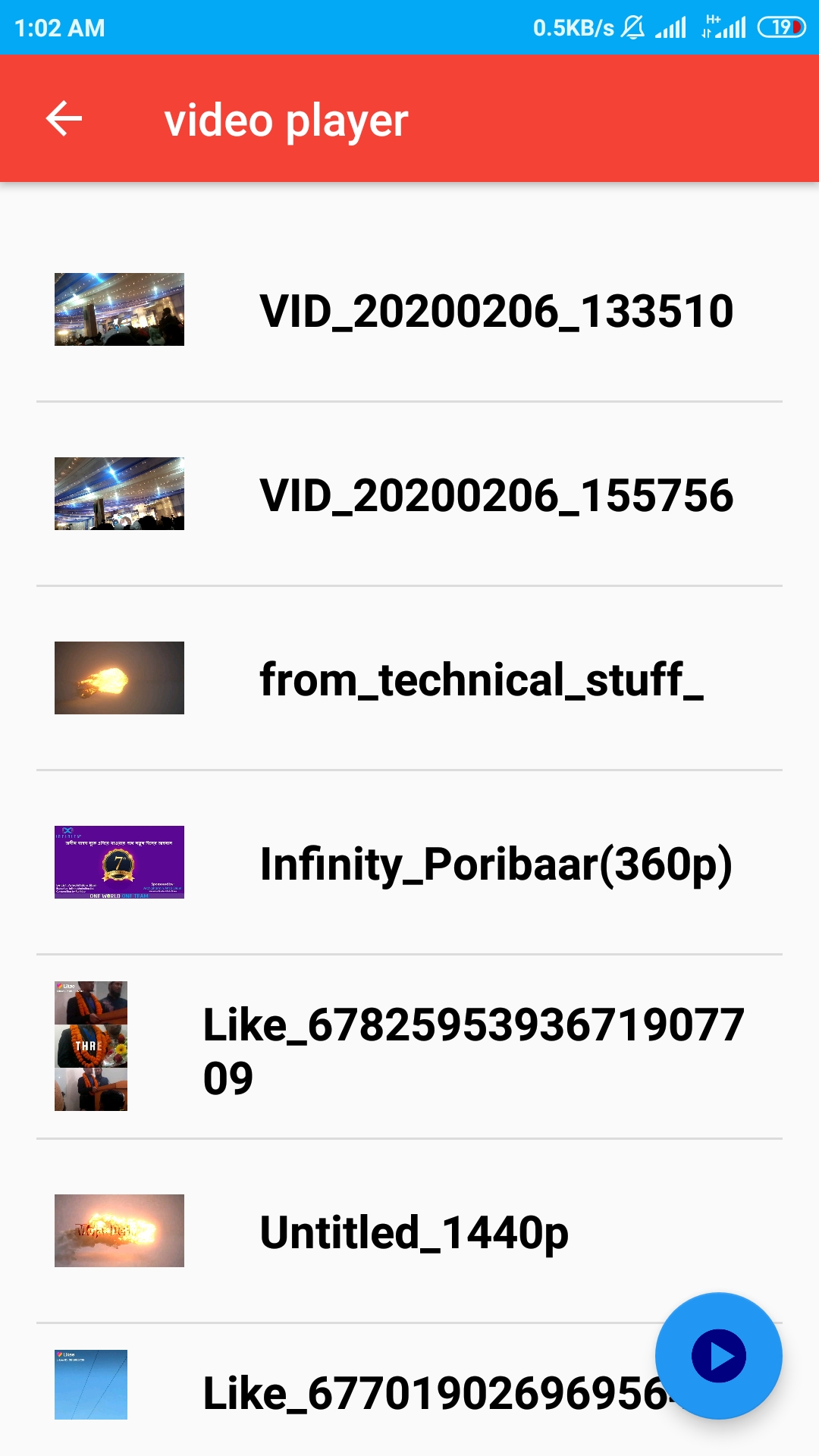Click the back arrow in the red toolbar
The height and width of the screenshot is (1456, 819).
[64, 118]
